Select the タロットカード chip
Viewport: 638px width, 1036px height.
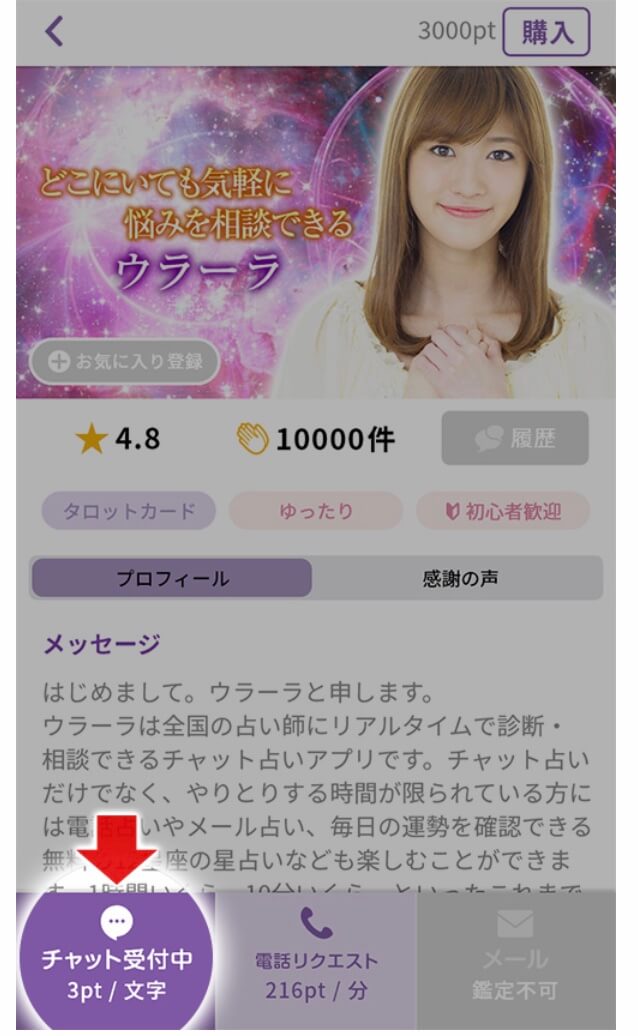pyautogui.click(x=128, y=511)
